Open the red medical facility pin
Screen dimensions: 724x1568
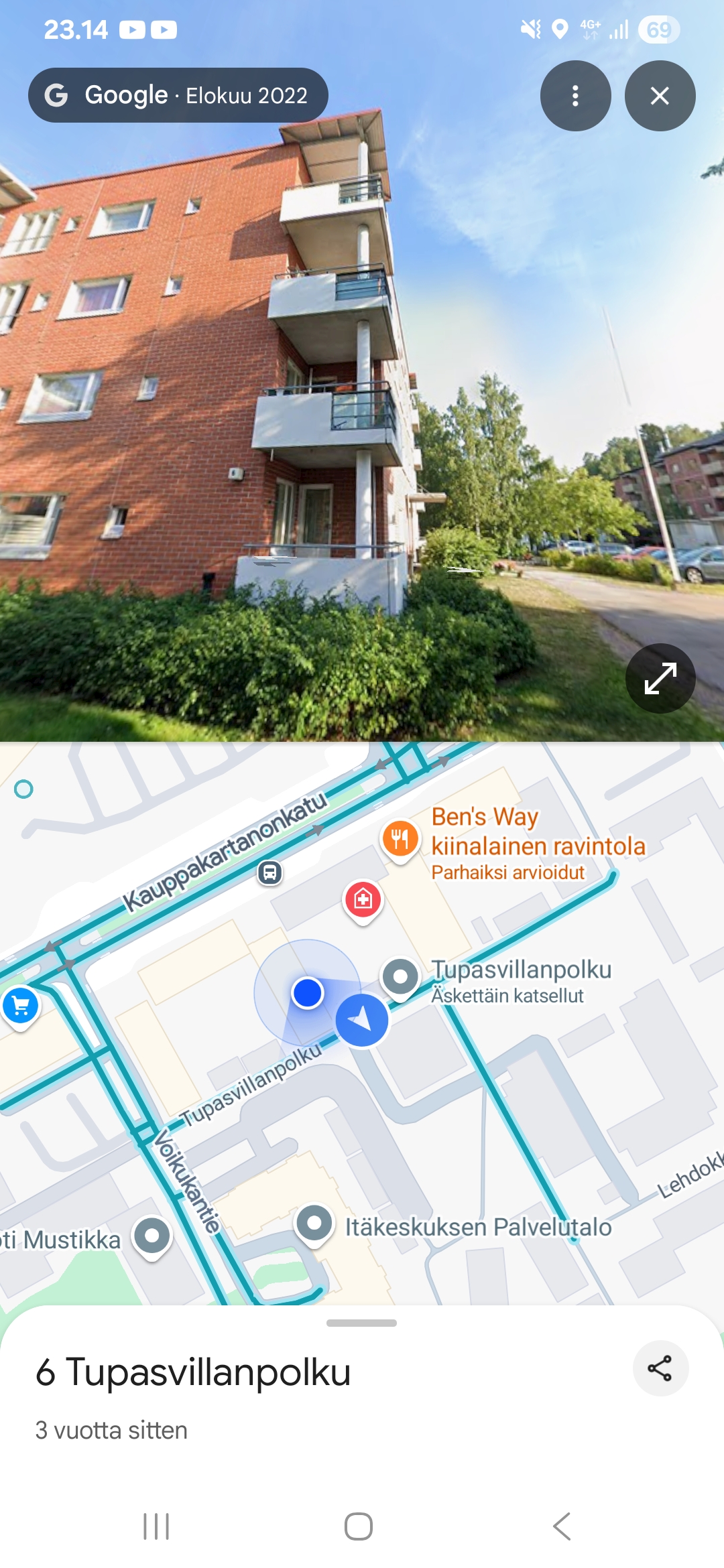point(363,901)
